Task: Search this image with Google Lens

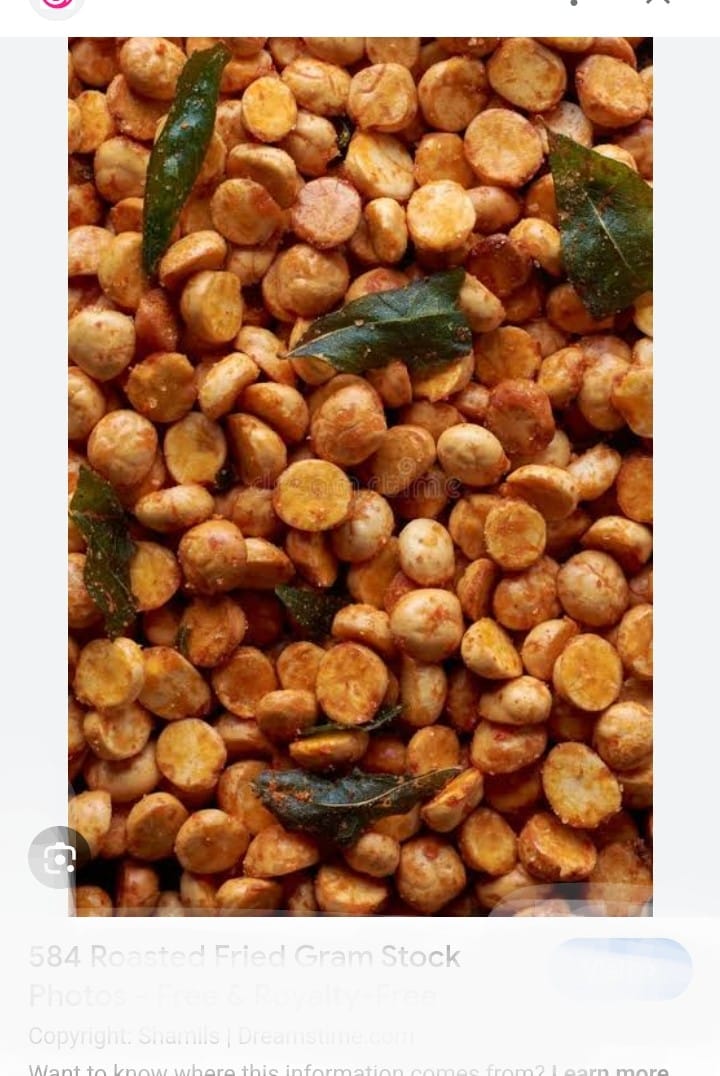Action: pos(59,857)
